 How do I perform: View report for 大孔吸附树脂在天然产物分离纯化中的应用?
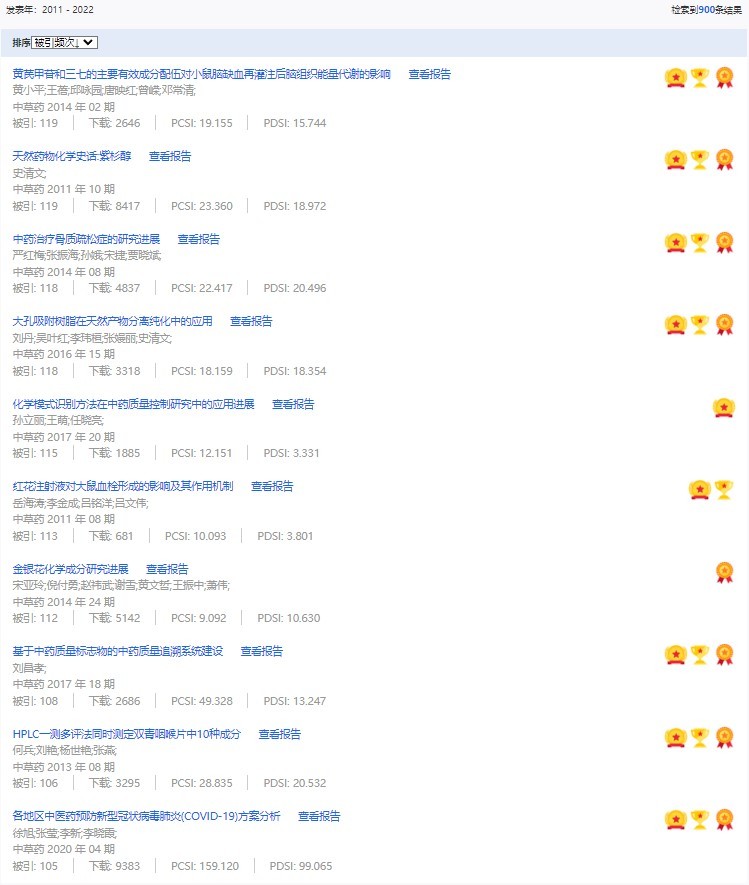click(251, 321)
